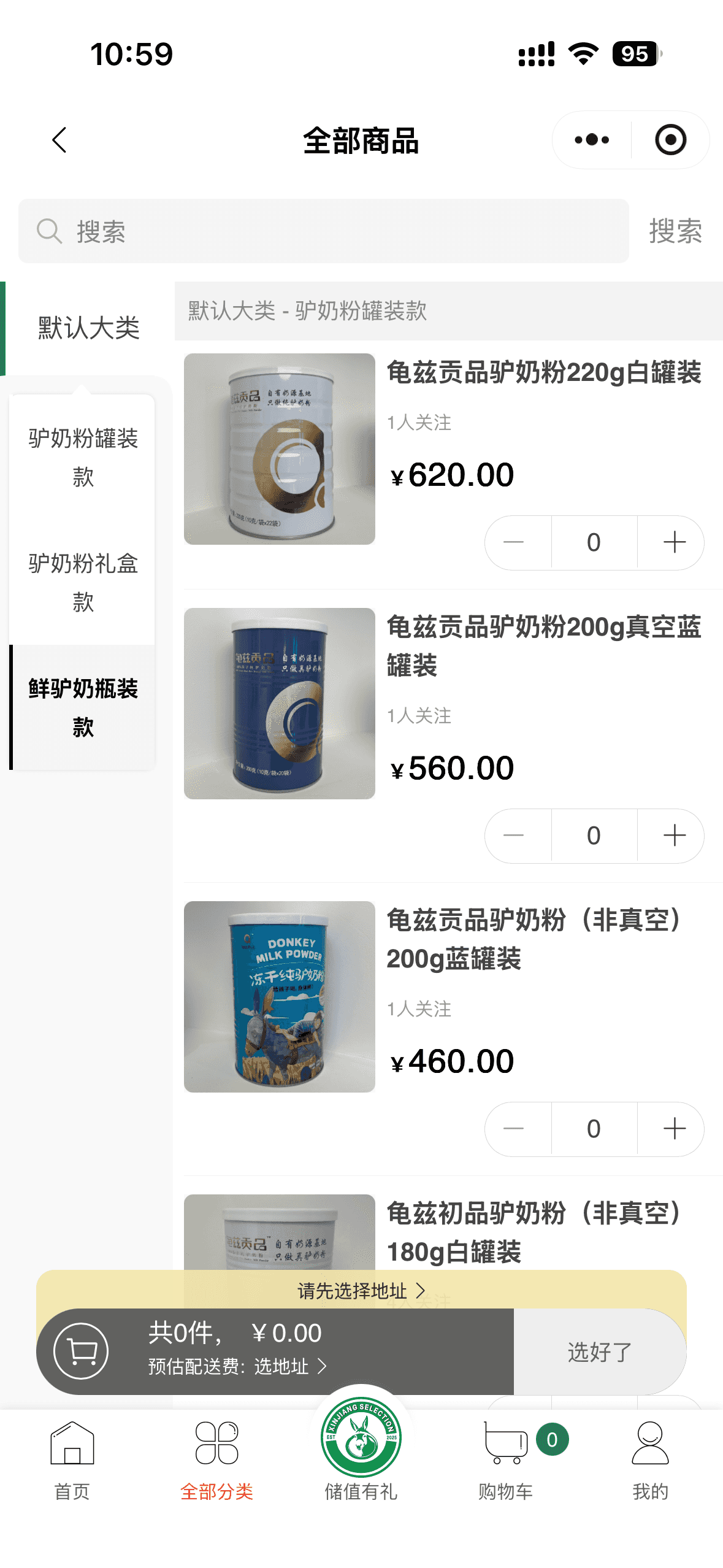The image size is (723, 1568).
Task: Confirm selection with the 选好了 button
Action: 599,1352
